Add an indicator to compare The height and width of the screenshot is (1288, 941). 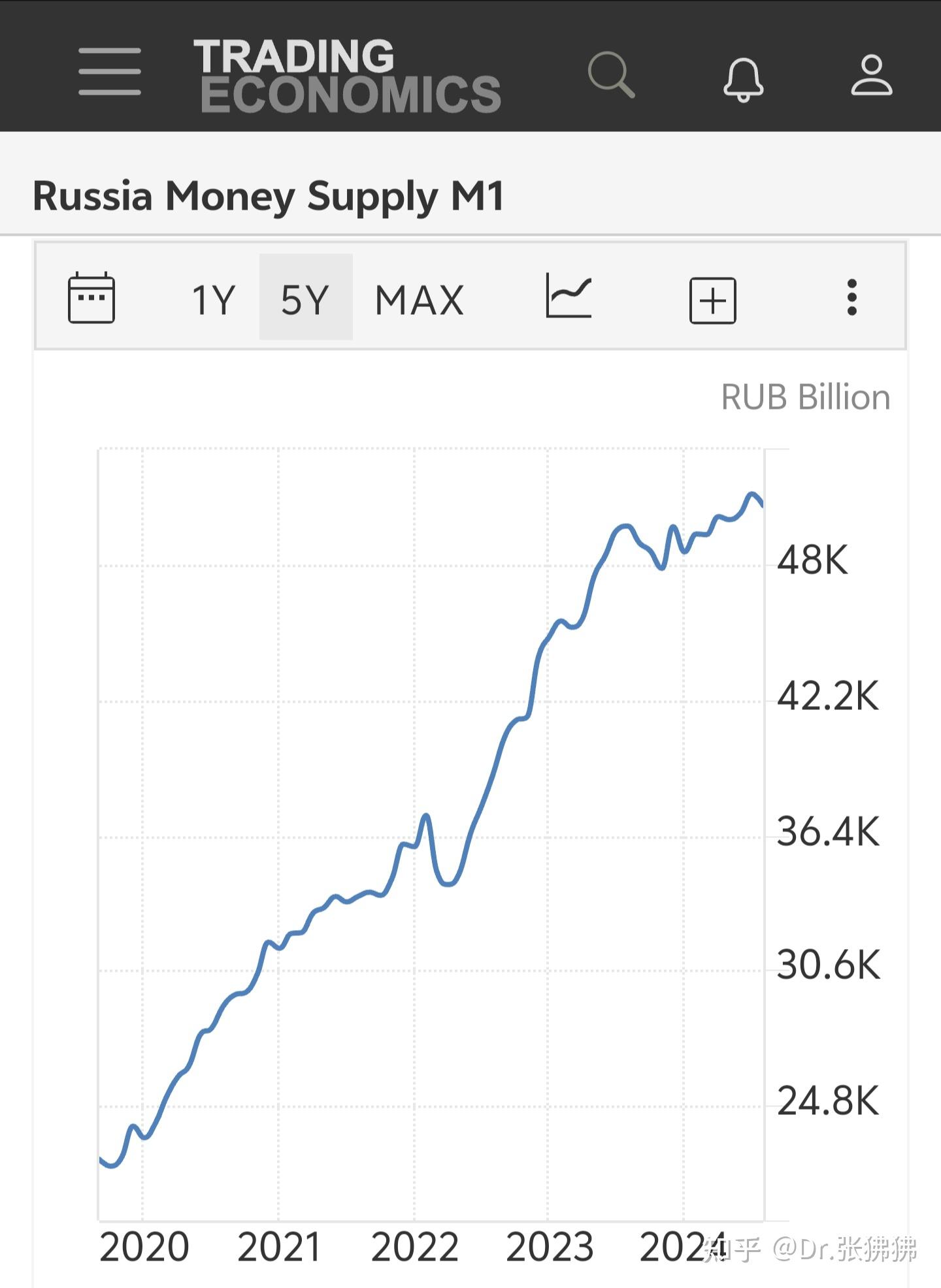(712, 300)
